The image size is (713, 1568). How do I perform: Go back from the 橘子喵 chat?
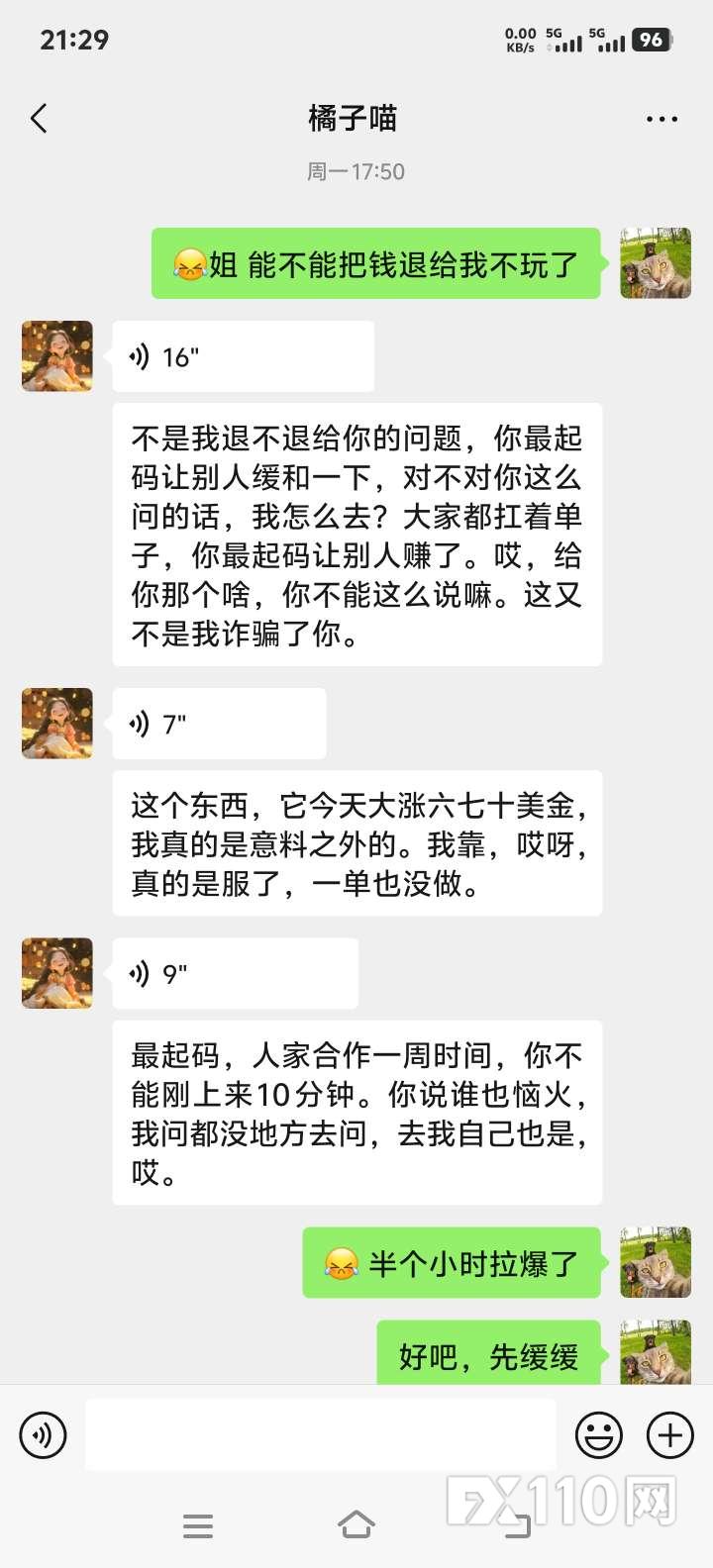click(x=40, y=119)
